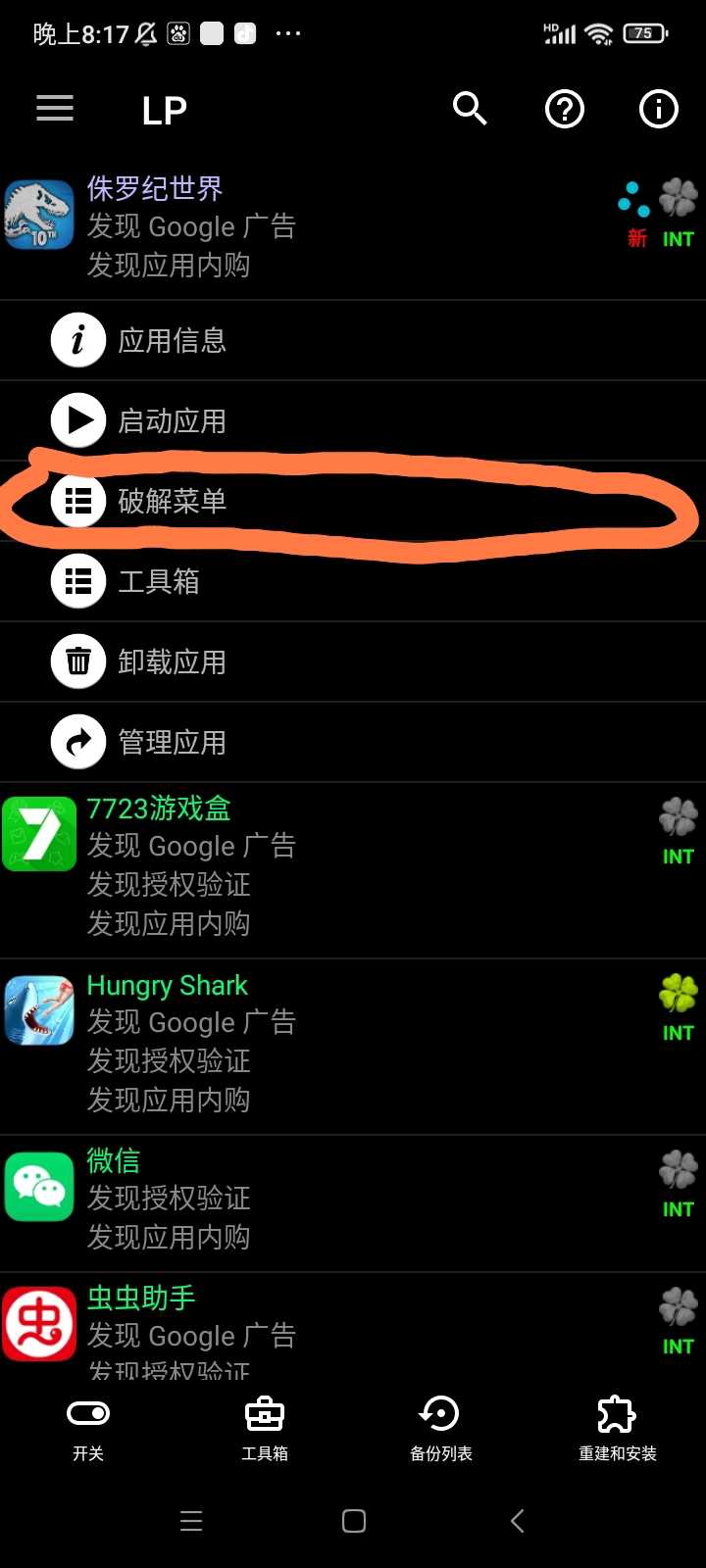Open the search icon
The width and height of the screenshot is (706, 1568).
click(x=470, y=109)
